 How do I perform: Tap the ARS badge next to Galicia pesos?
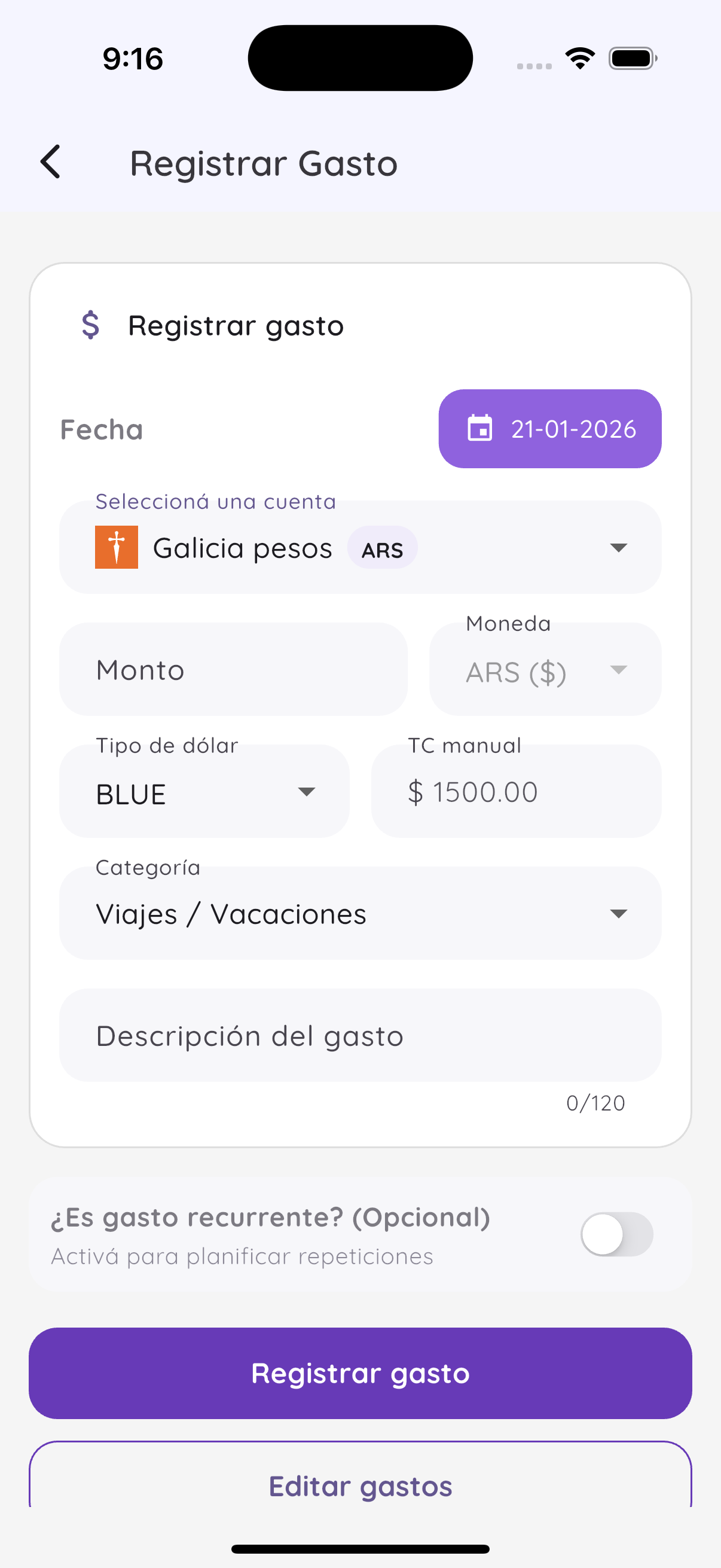click(382, 548)
